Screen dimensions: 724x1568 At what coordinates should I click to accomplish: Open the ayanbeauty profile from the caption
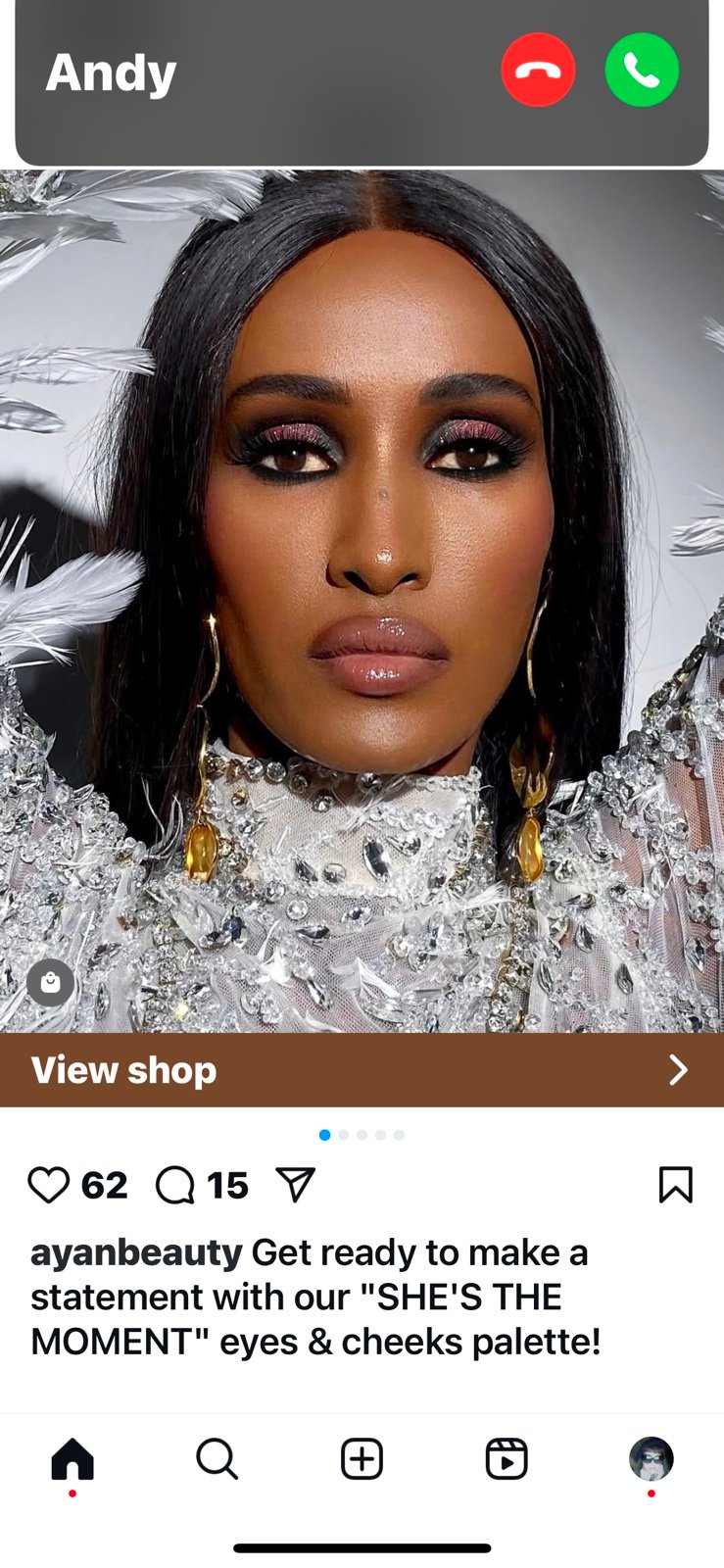[136, 1252]
